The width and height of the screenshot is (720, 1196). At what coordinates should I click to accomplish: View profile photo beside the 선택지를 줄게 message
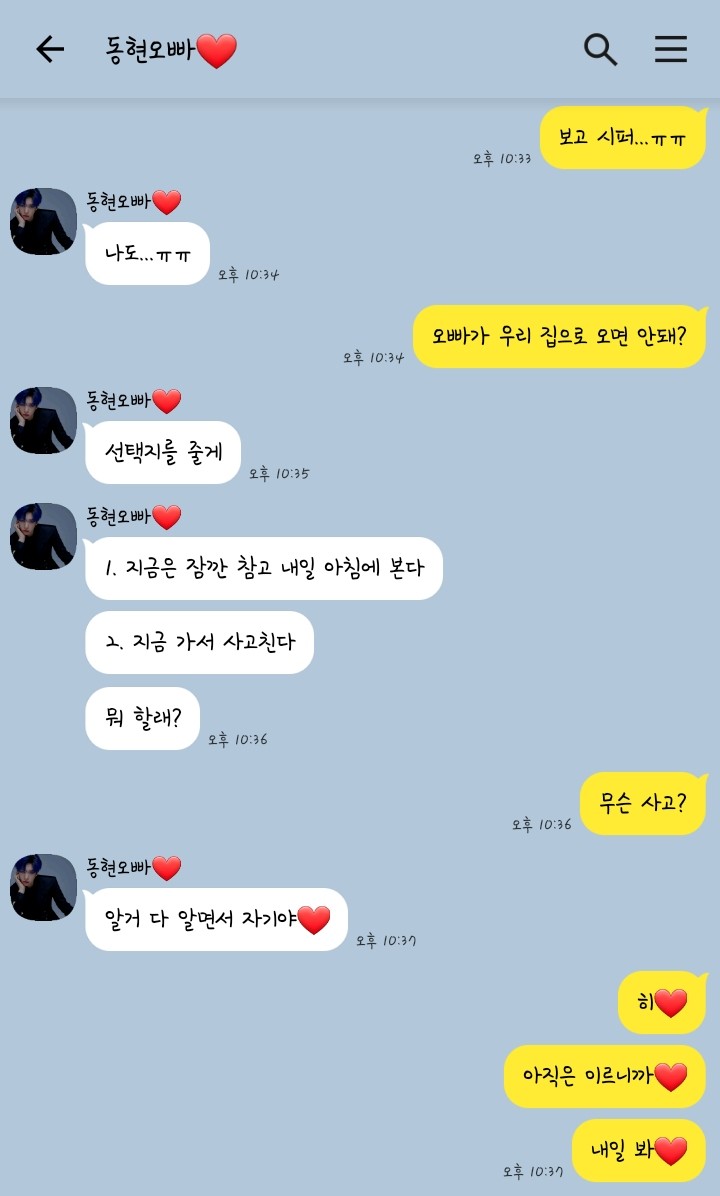(x=43, y=420)
